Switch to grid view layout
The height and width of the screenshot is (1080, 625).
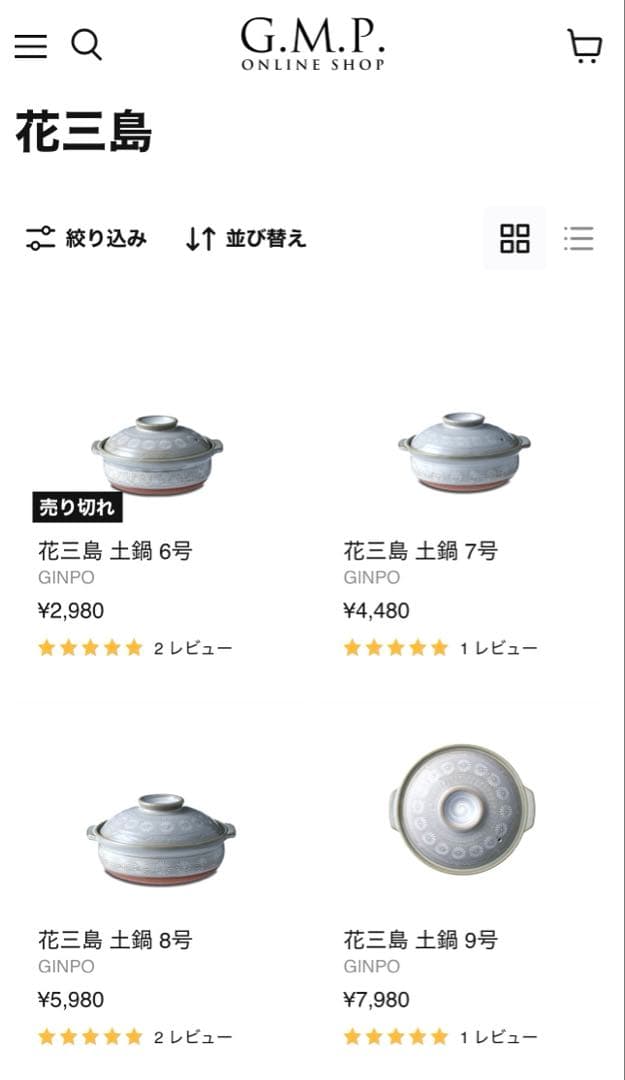point(515,239)
